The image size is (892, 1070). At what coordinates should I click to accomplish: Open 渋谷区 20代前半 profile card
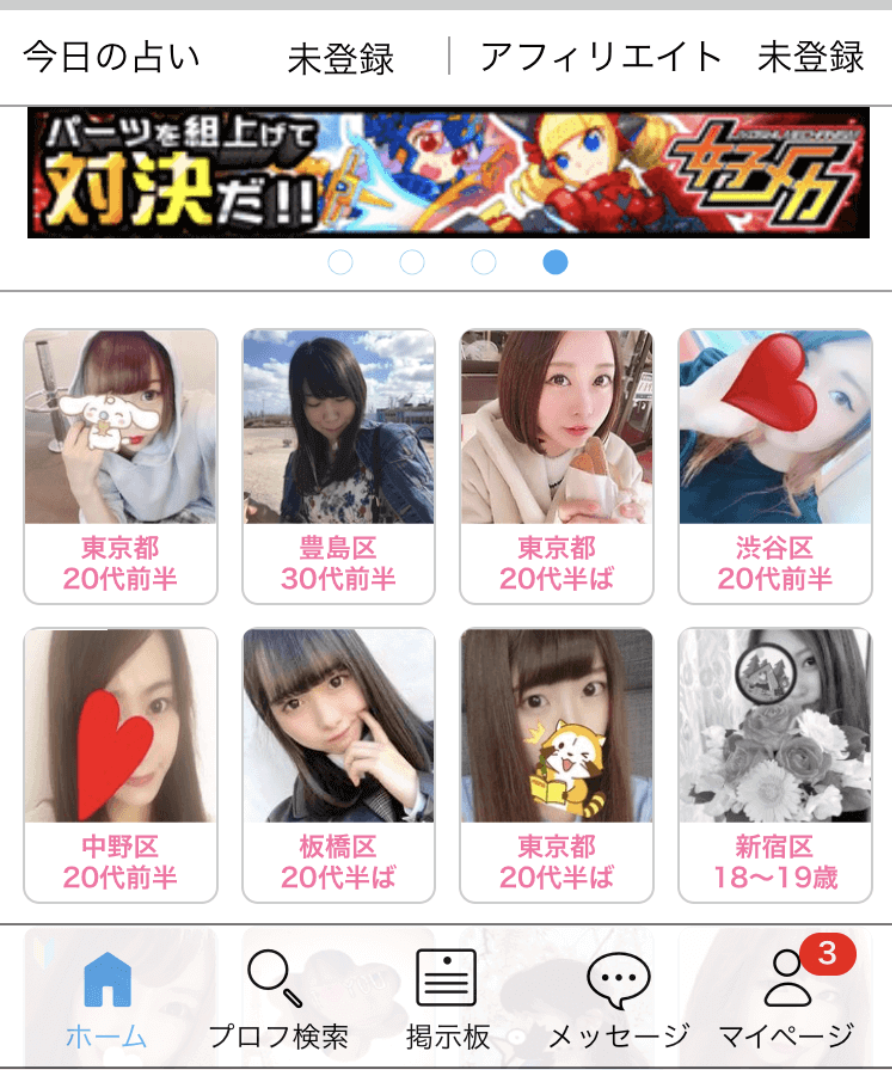[x=775, y=466]
